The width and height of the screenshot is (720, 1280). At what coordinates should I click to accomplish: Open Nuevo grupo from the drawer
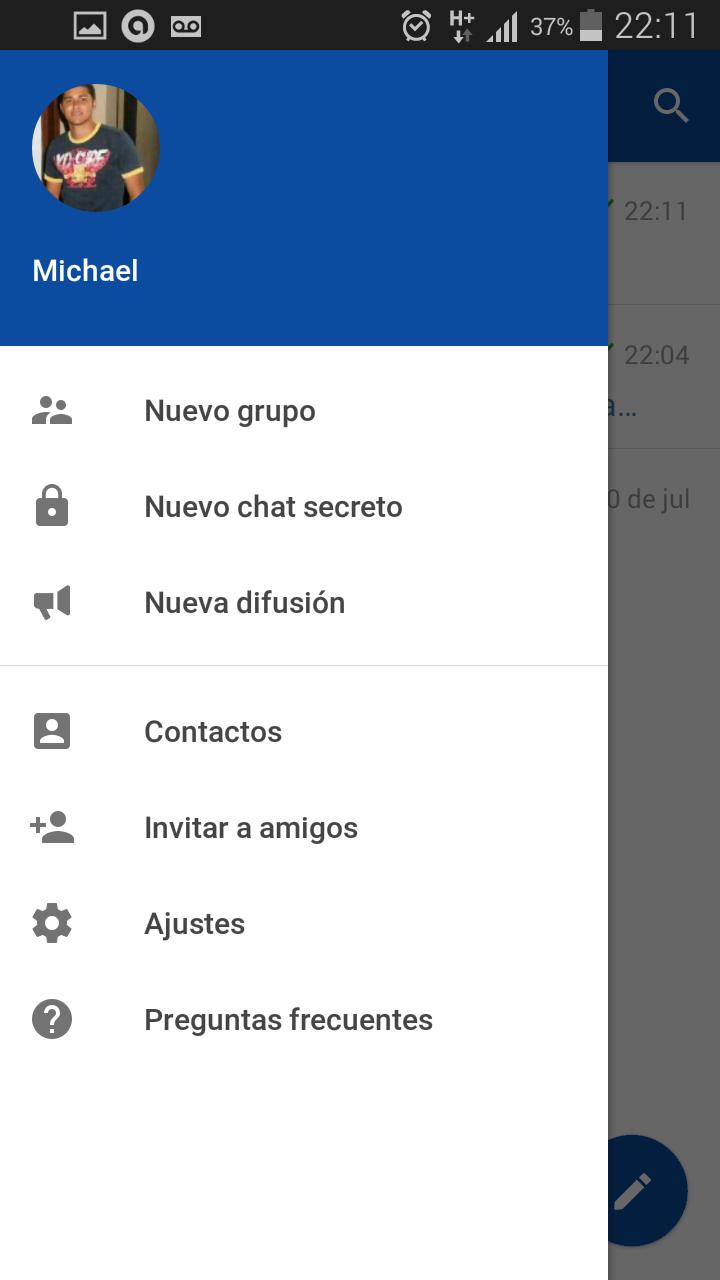(x=230, y=411)
